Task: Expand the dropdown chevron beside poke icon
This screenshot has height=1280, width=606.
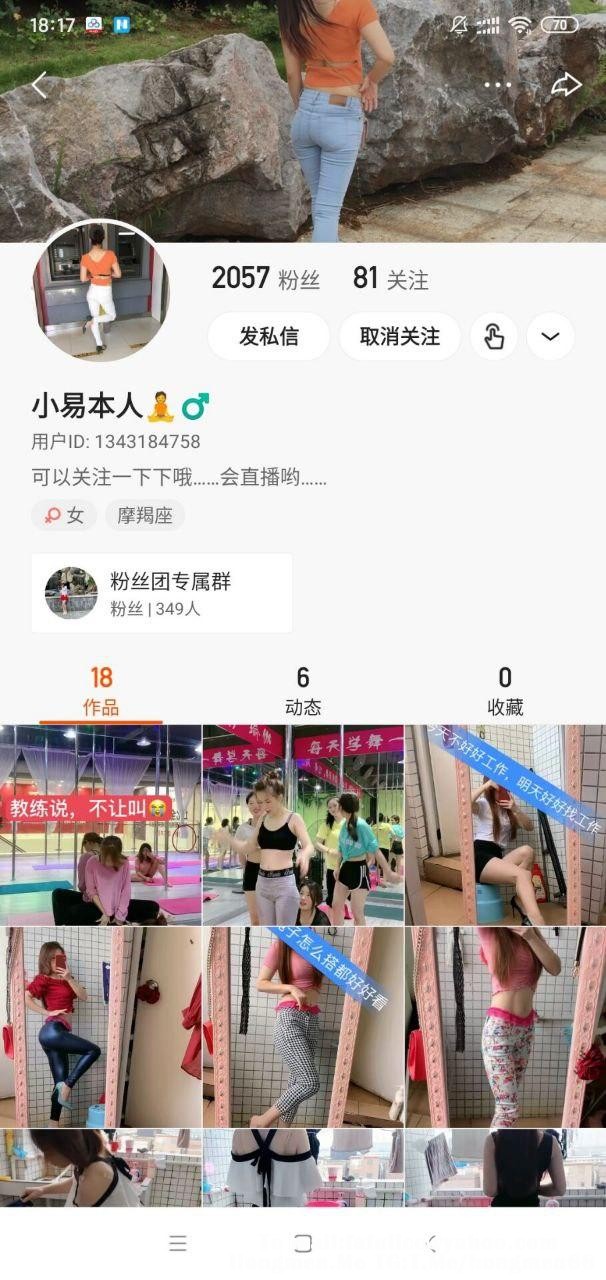Action: pos(550,337)
